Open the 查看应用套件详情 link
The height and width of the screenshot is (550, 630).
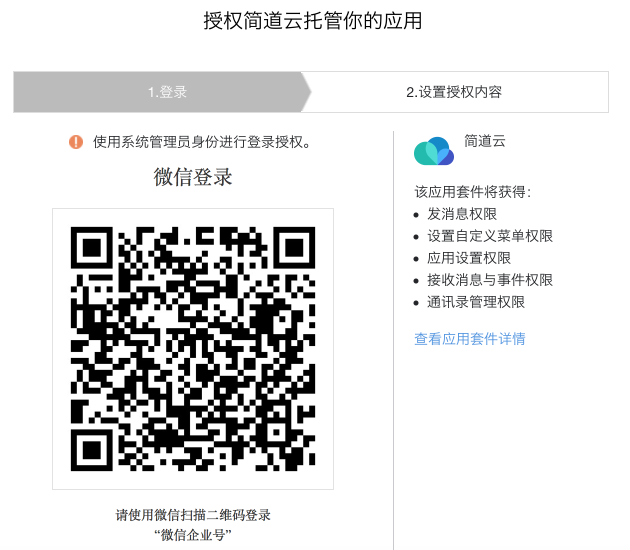point(469,339)
